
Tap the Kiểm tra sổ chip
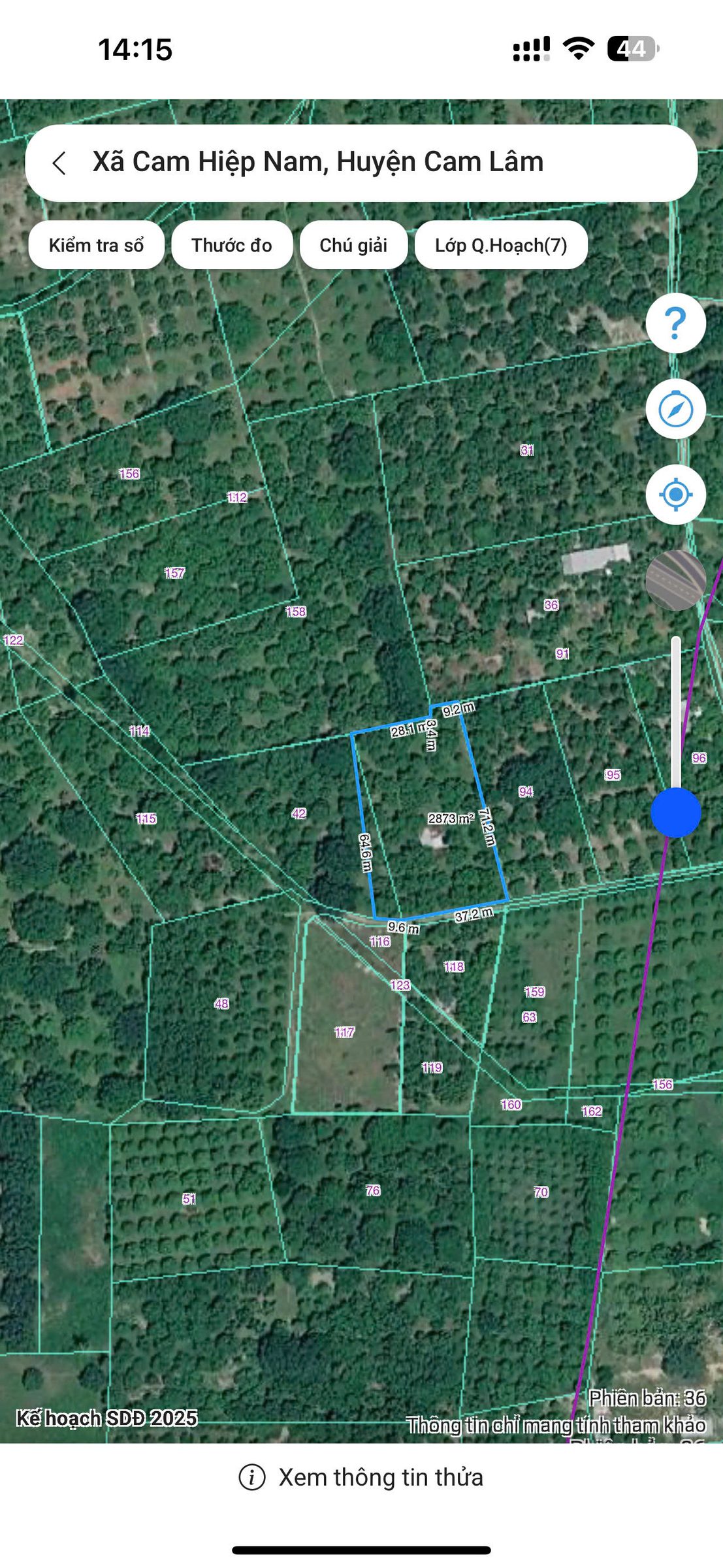tap(96, 245)
